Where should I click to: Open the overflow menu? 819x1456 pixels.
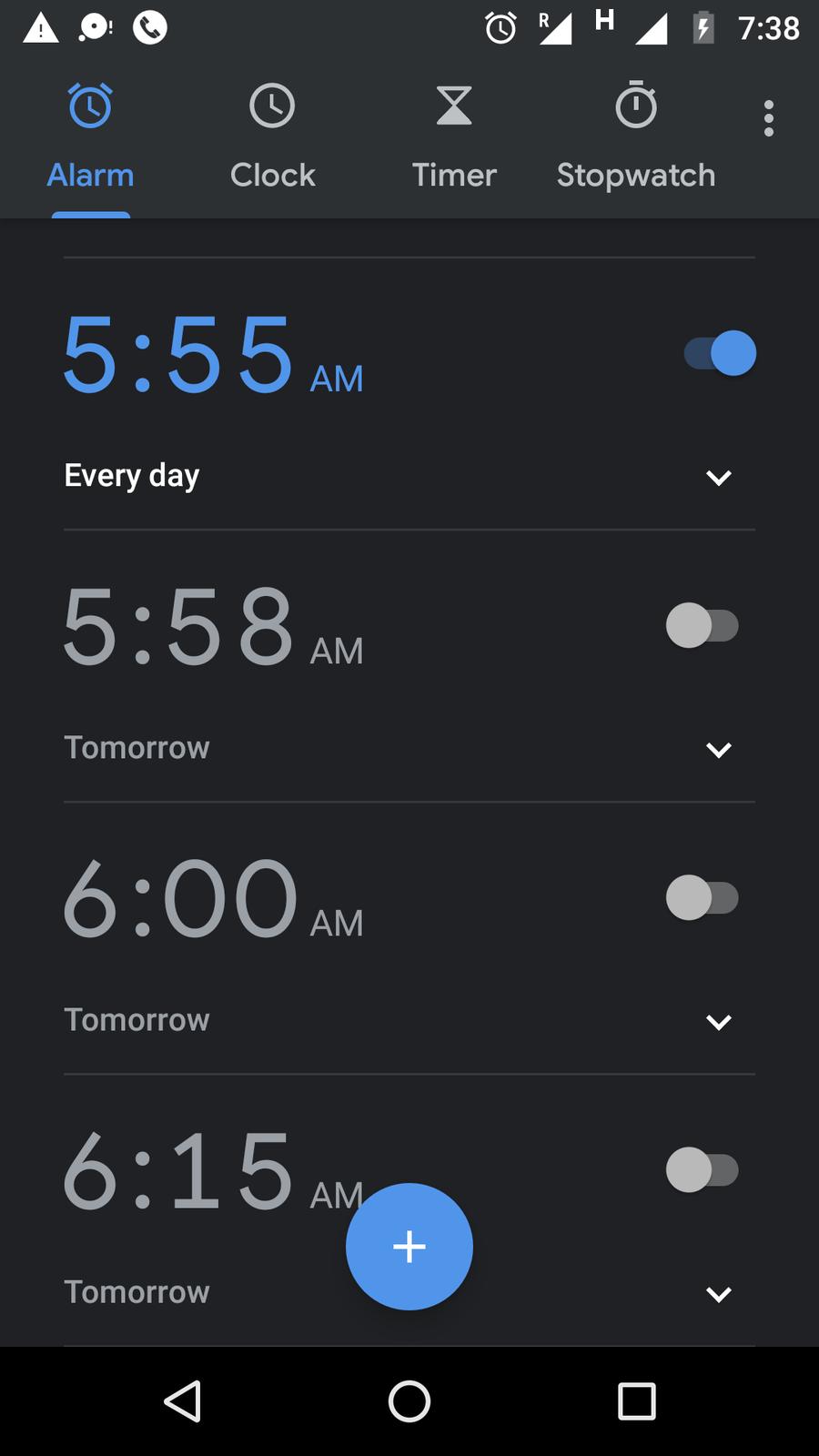(x=769, y=118)
